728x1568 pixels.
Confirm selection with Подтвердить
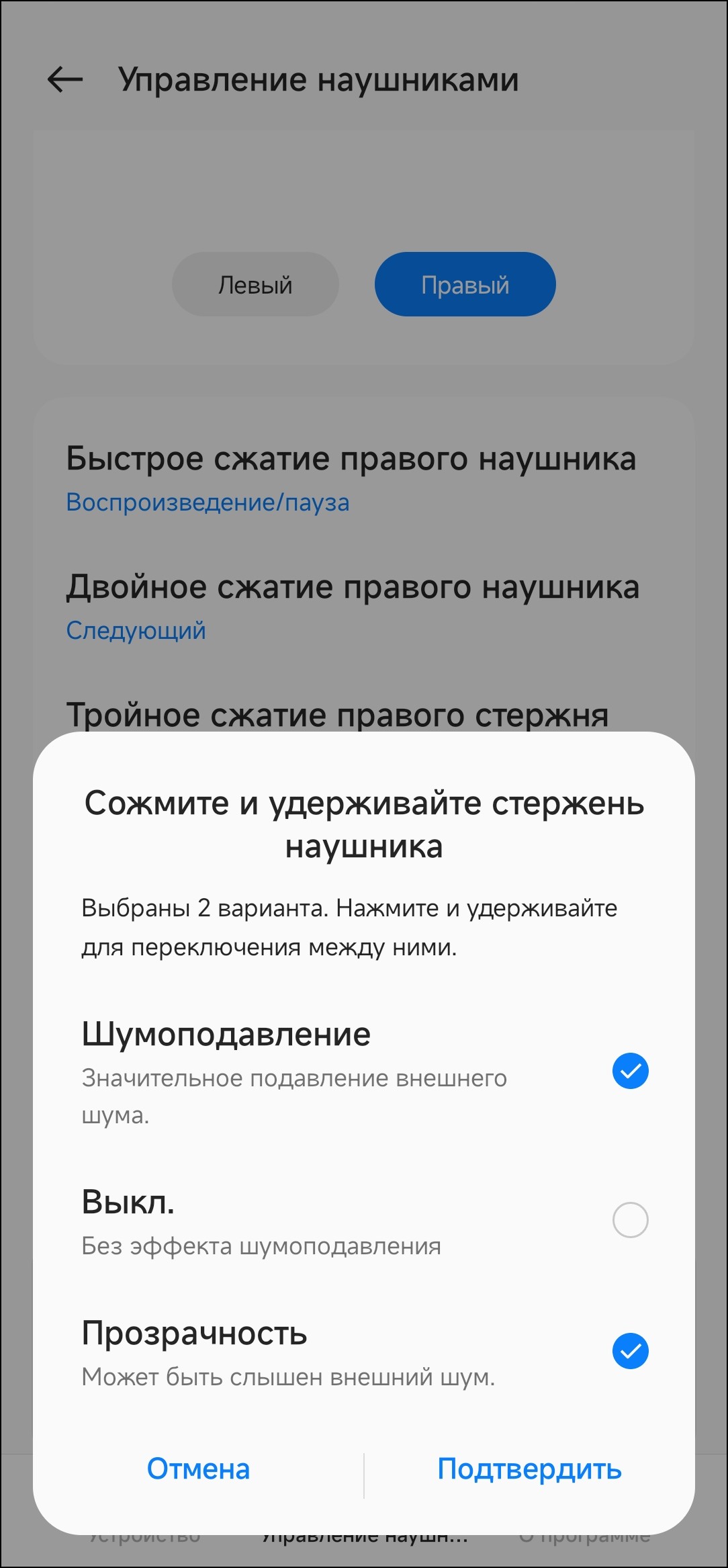(x=529, y=1469)
